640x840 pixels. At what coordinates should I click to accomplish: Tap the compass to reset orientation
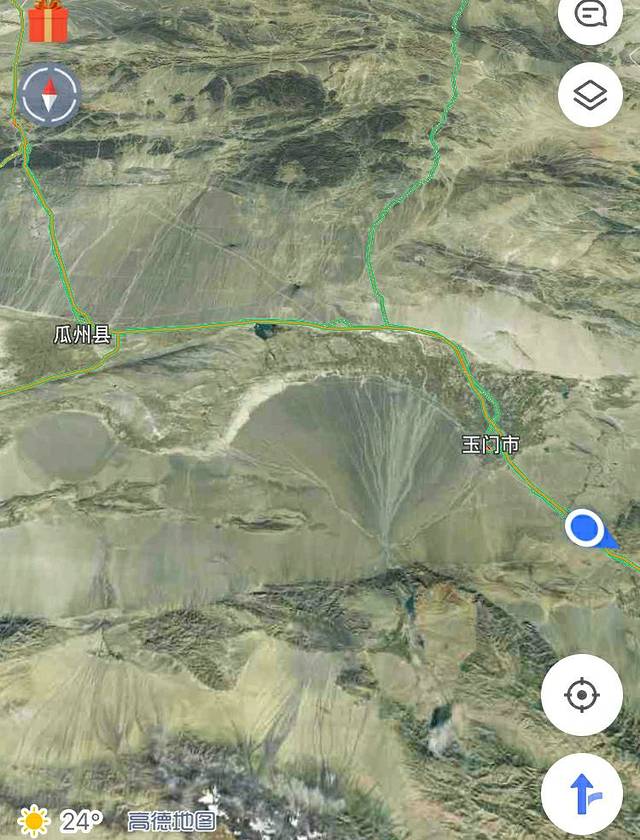click(50, 94)
